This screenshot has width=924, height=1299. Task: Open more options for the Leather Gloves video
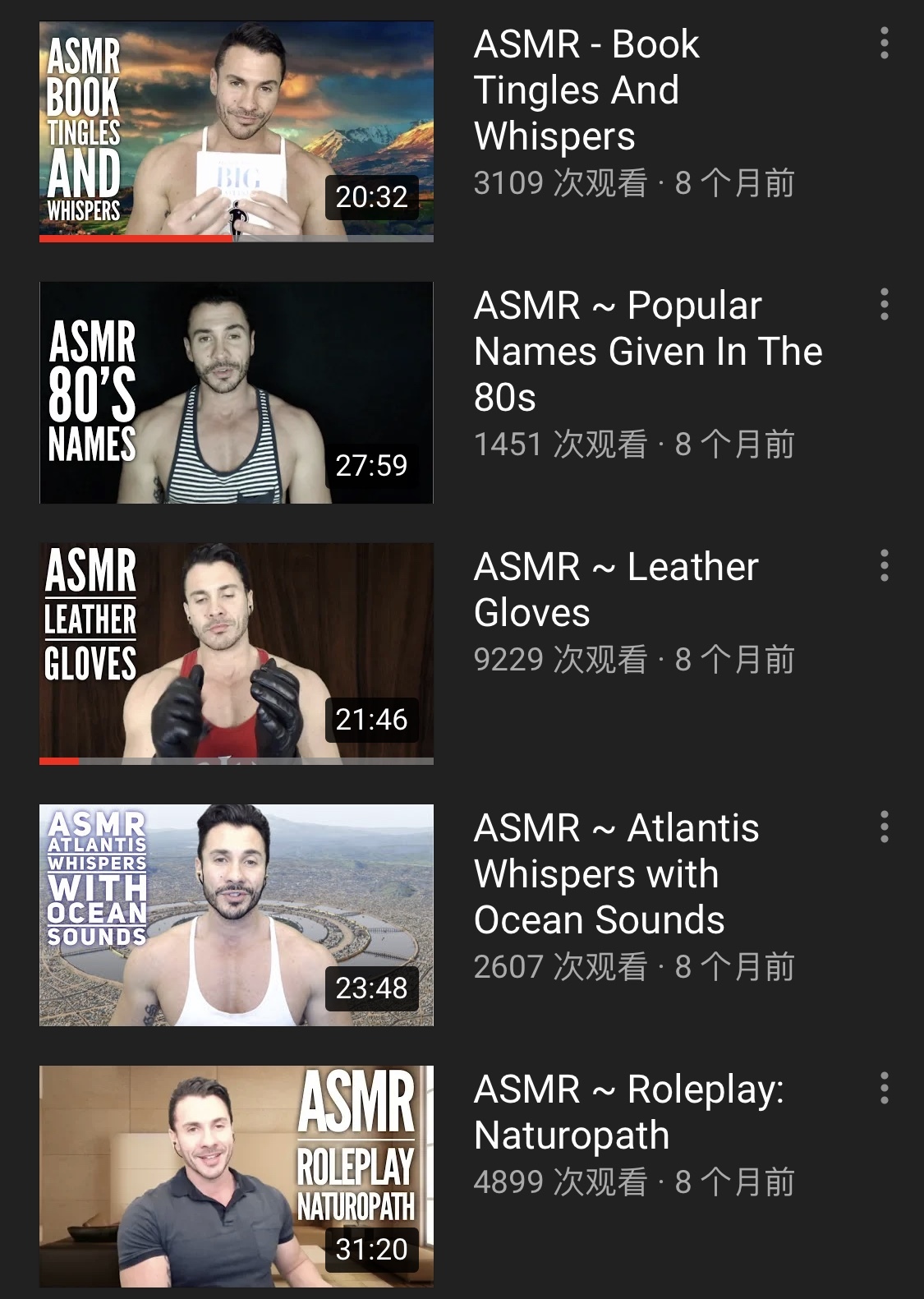pyautogui.click(x=884, y=565)
